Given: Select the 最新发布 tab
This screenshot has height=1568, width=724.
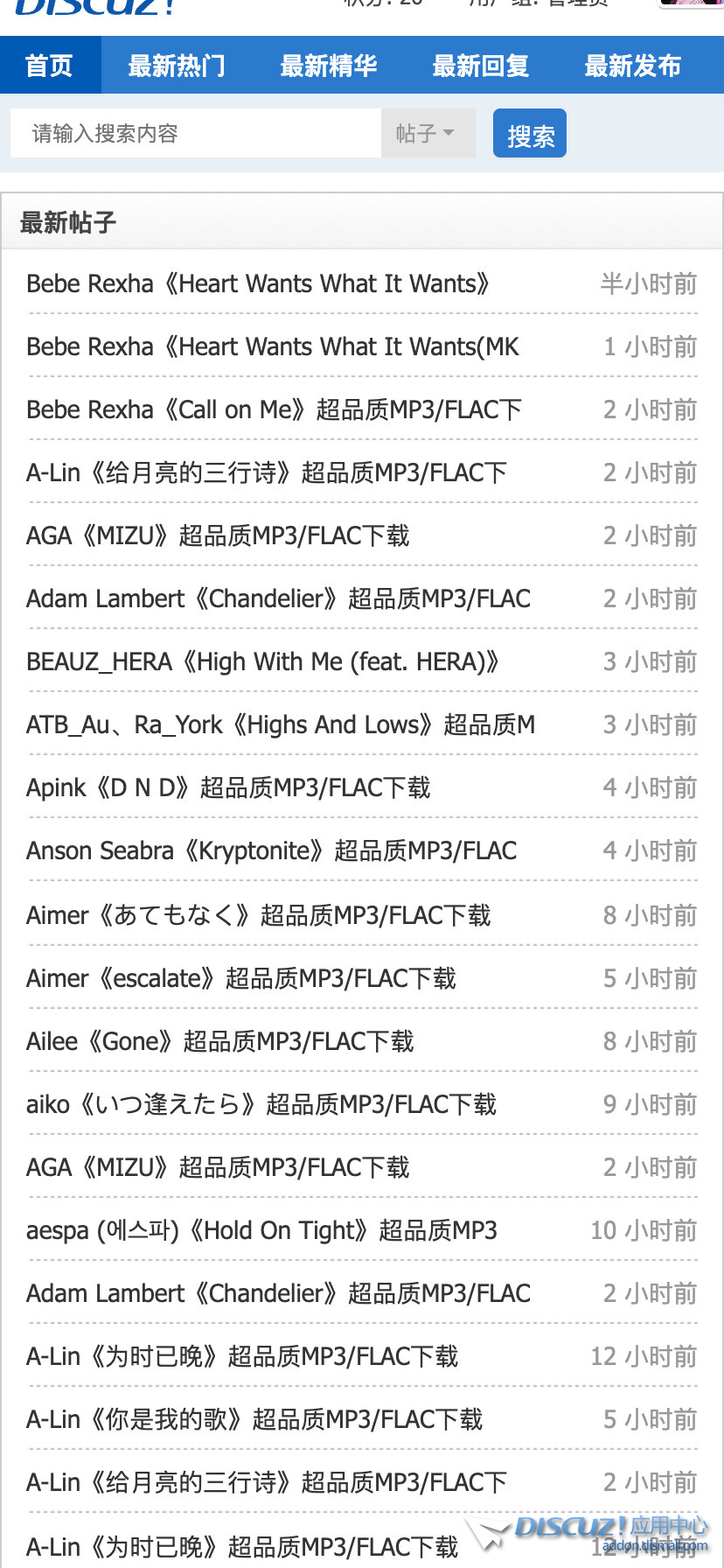Looking at the screenshot, I should (x=632, y=66).
